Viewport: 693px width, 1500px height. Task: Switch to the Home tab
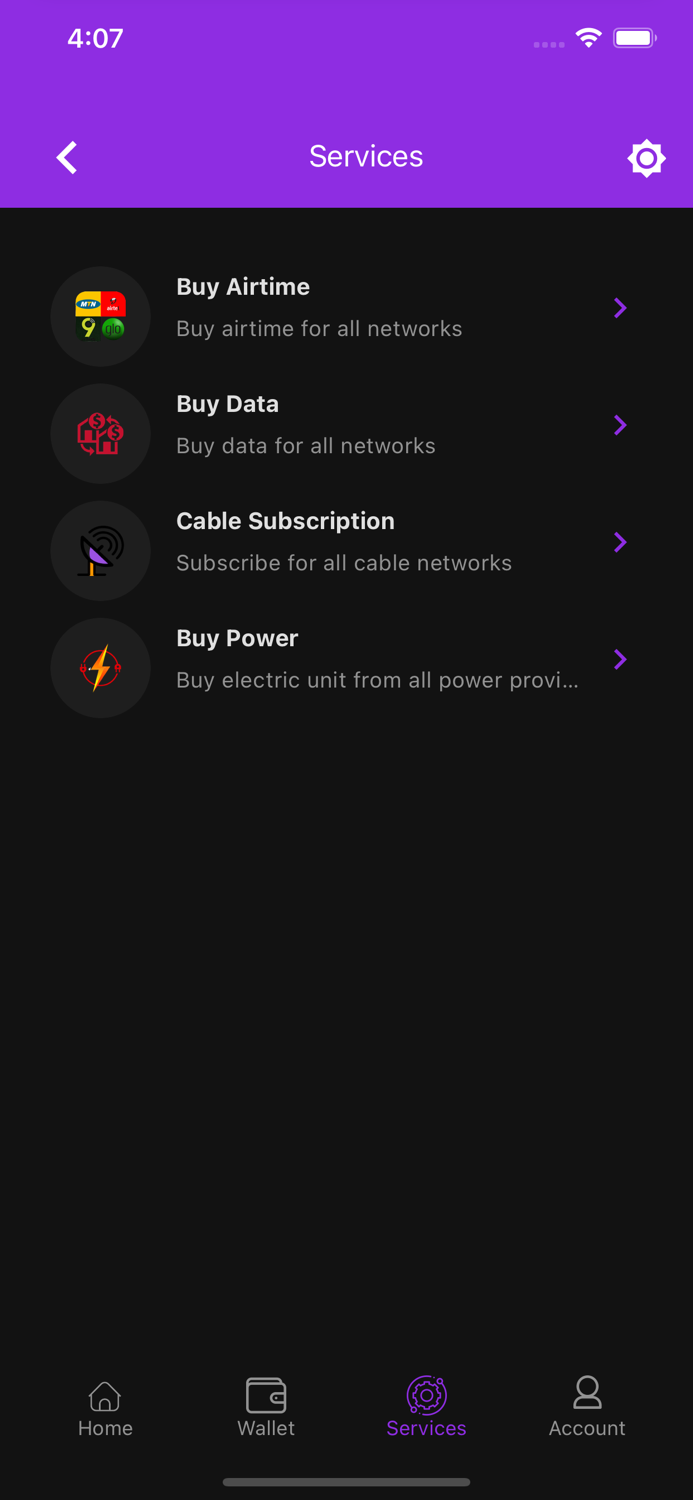105,1408
